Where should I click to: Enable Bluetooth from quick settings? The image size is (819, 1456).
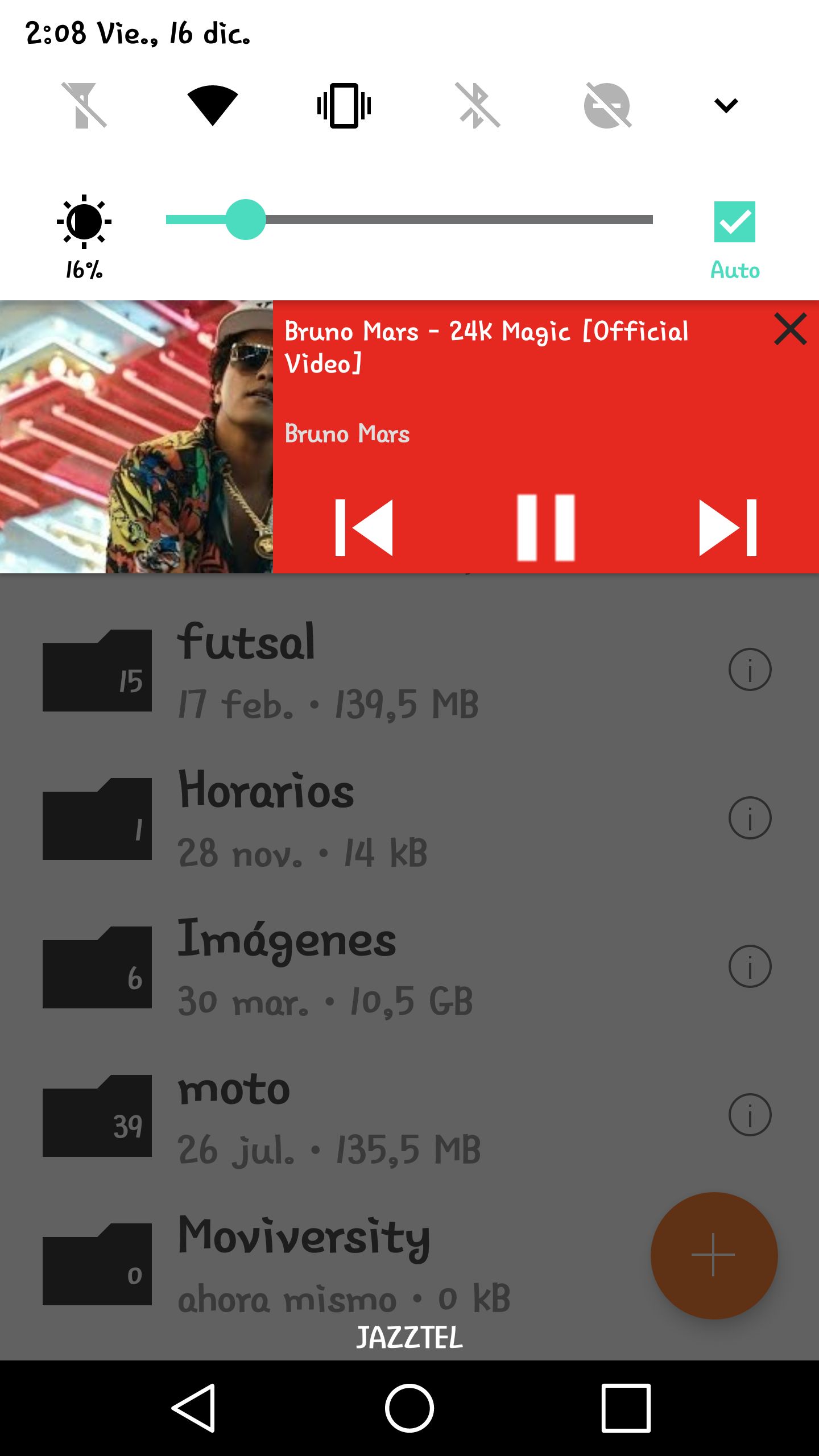[477, 106]
